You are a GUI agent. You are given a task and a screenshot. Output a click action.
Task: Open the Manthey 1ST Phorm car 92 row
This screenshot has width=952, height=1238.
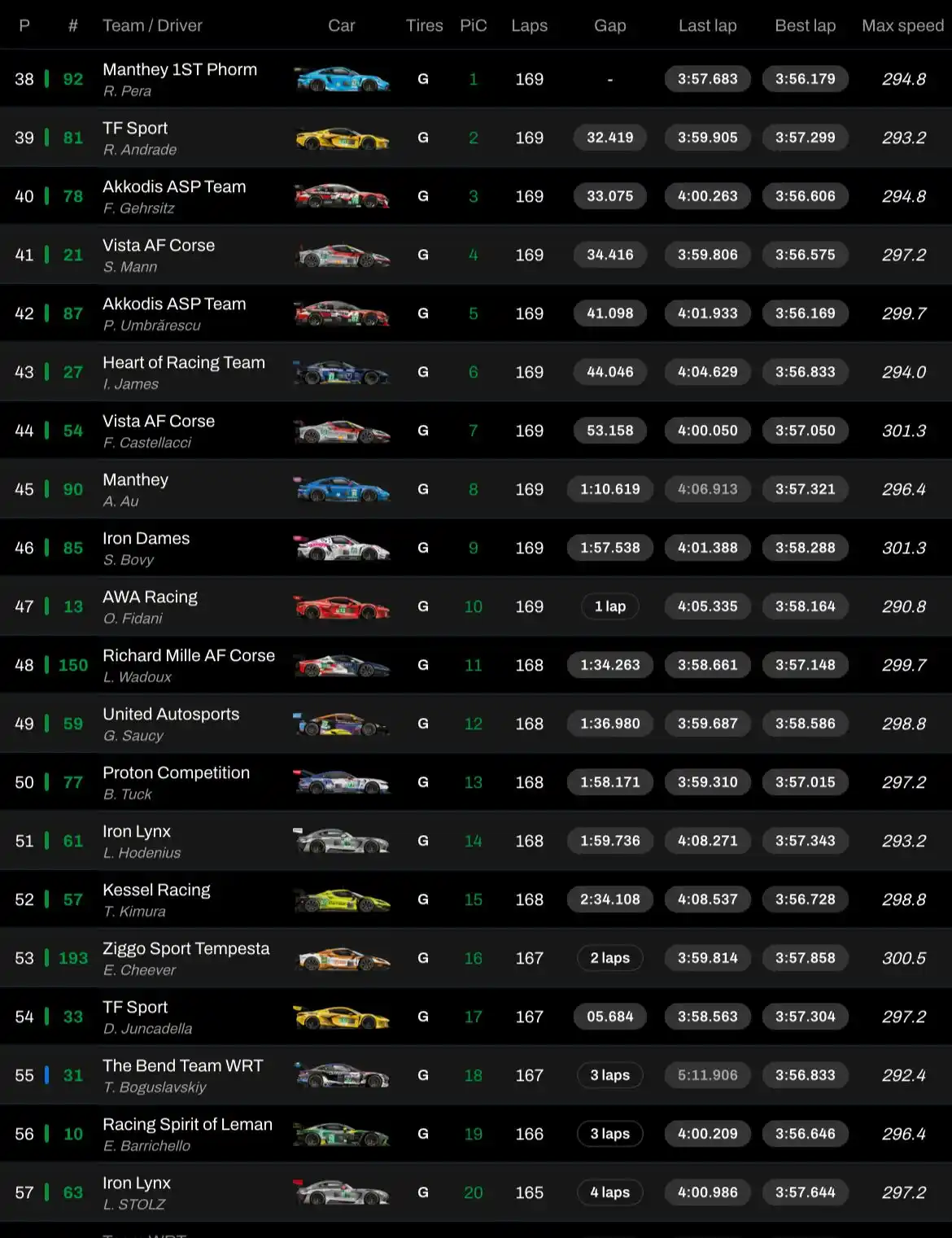click(x=180, y=79)
